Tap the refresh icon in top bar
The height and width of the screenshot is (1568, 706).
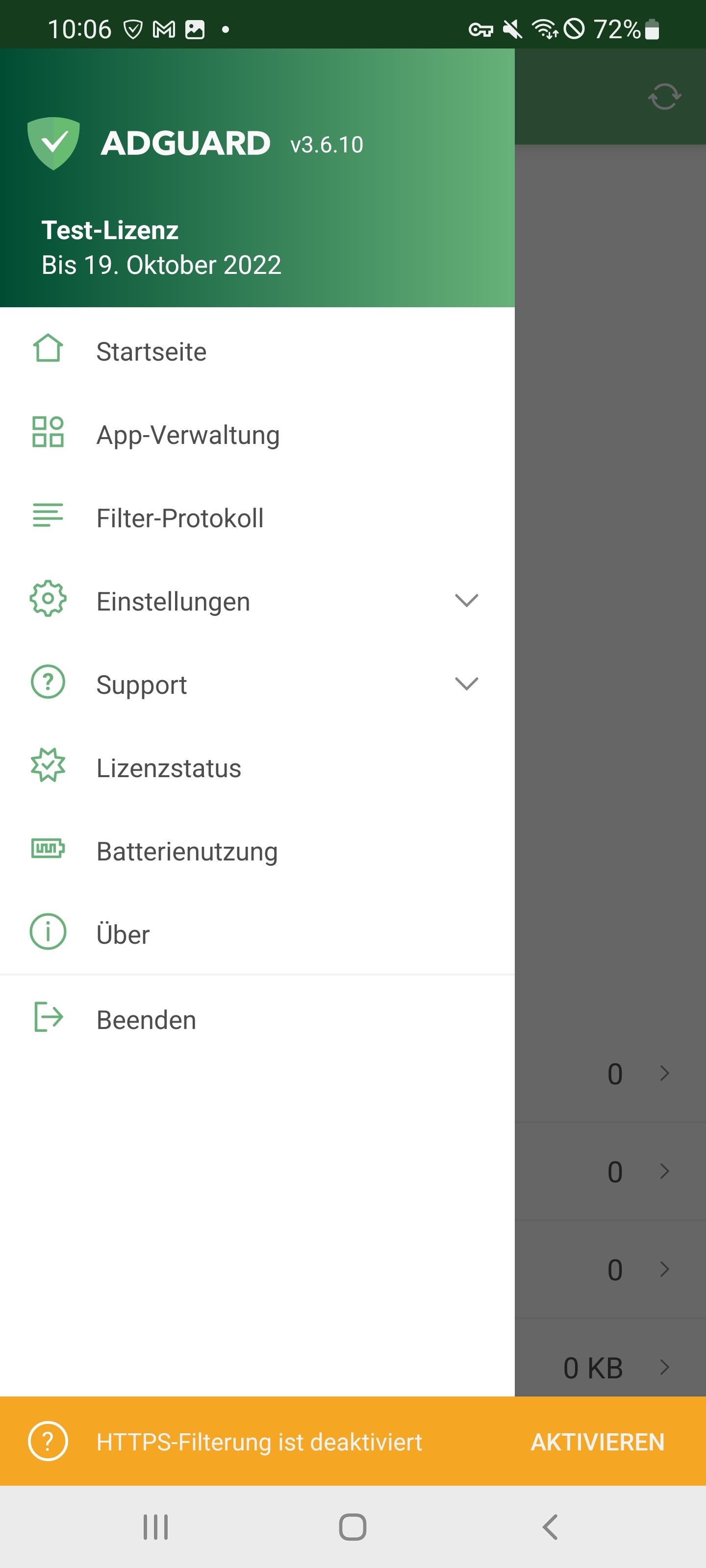coord(664,96)
